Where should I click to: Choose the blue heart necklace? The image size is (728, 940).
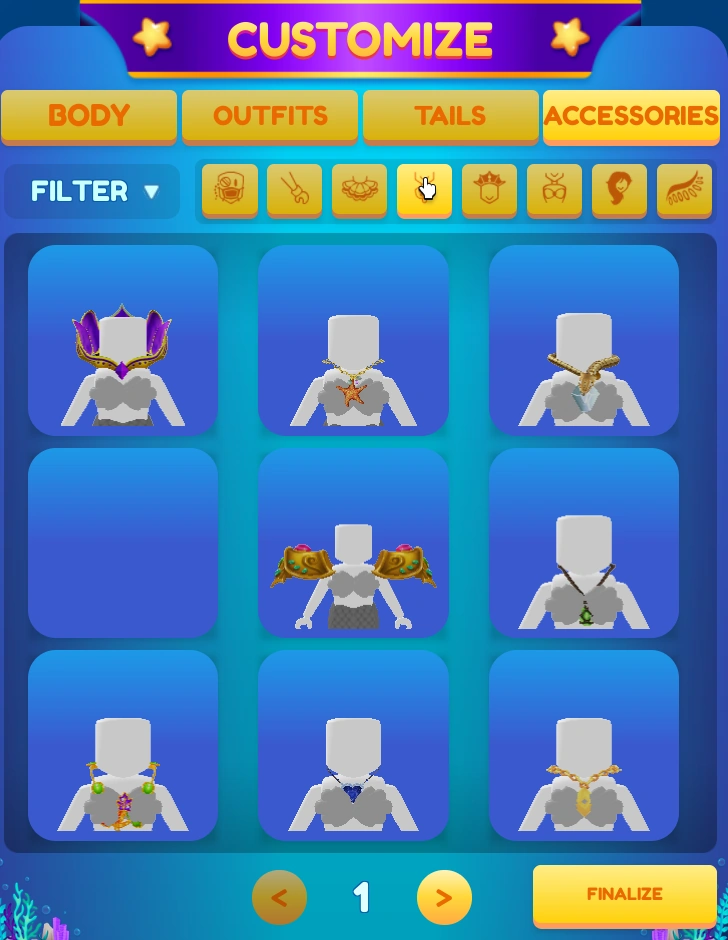[x=353, y=745]
